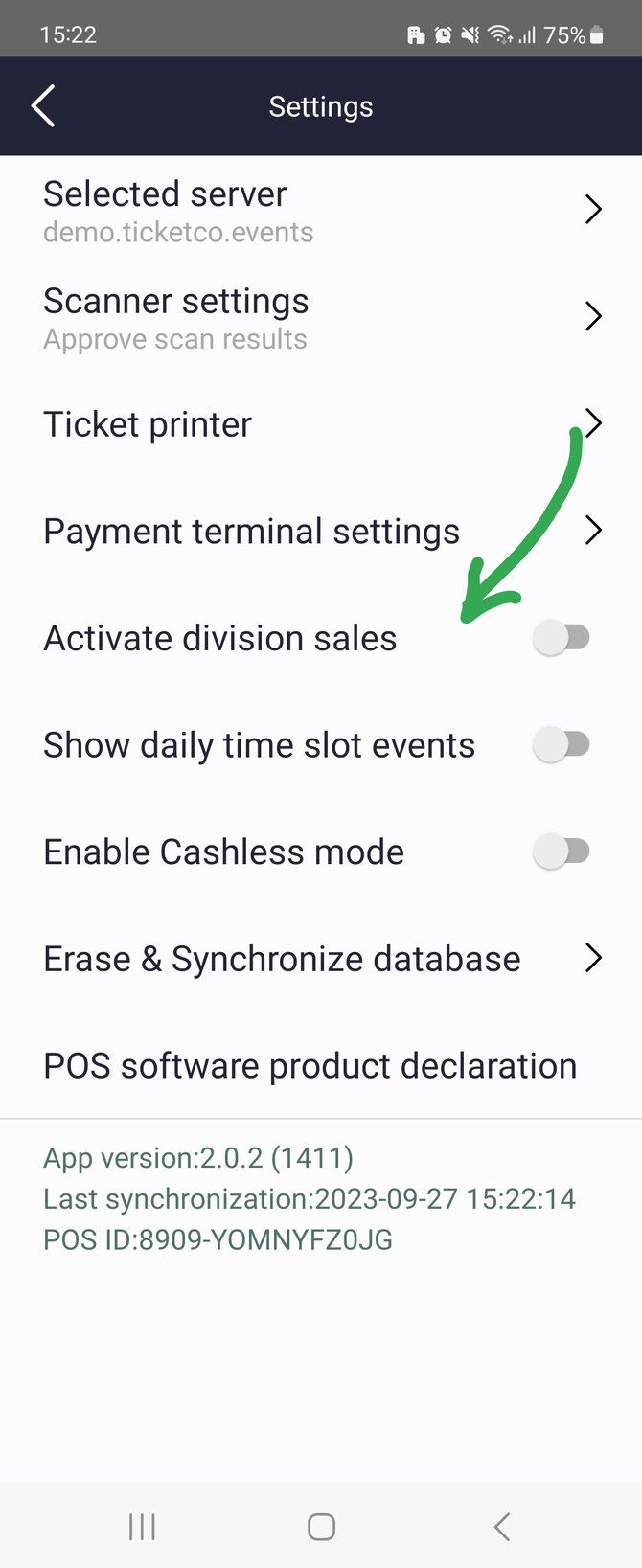Open the Ticket printer settings
Image resolution: width=642 pixels, height=1568 pixels.
coord(321,424)
